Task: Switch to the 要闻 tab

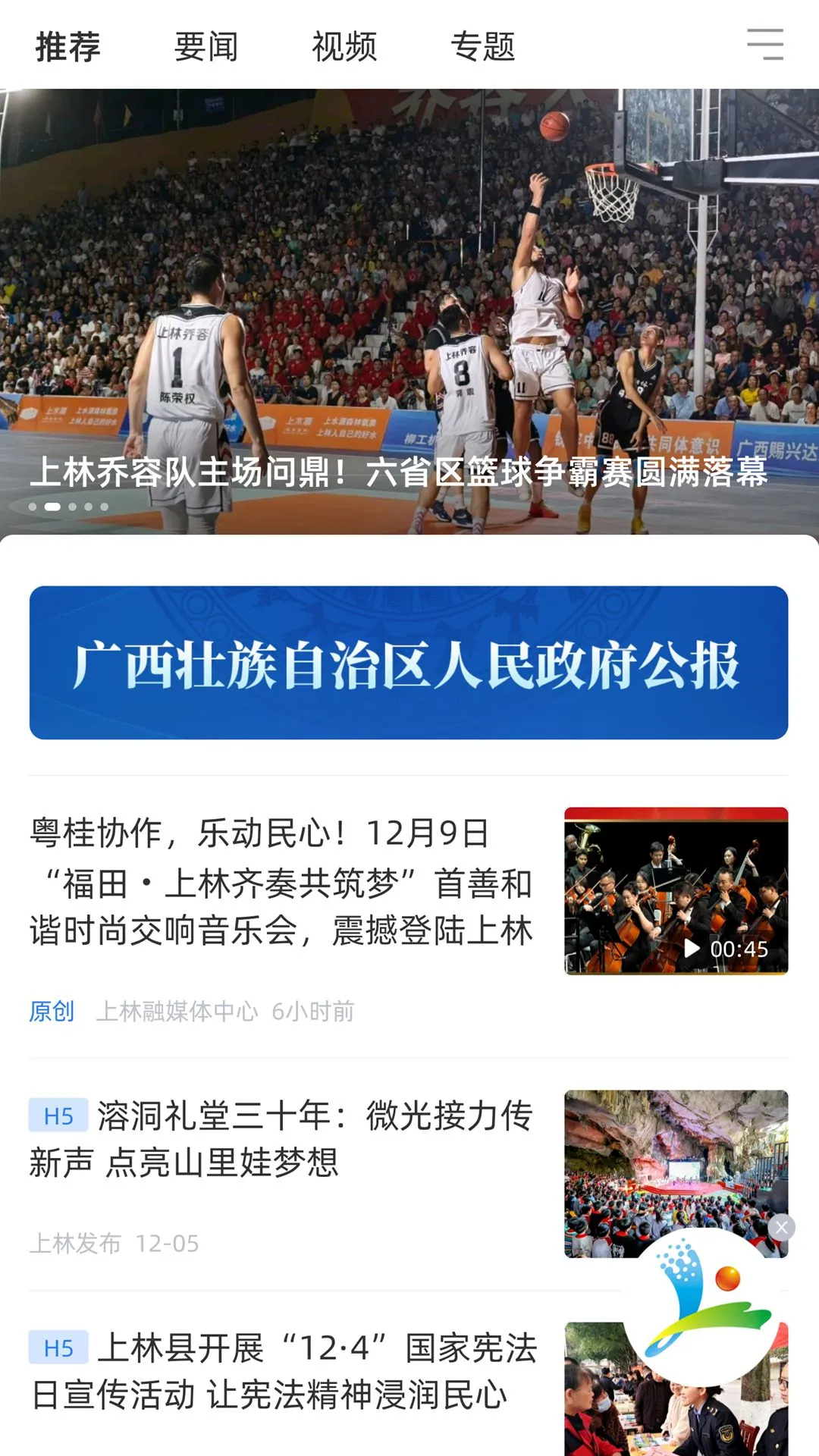Action: (204, 47)
